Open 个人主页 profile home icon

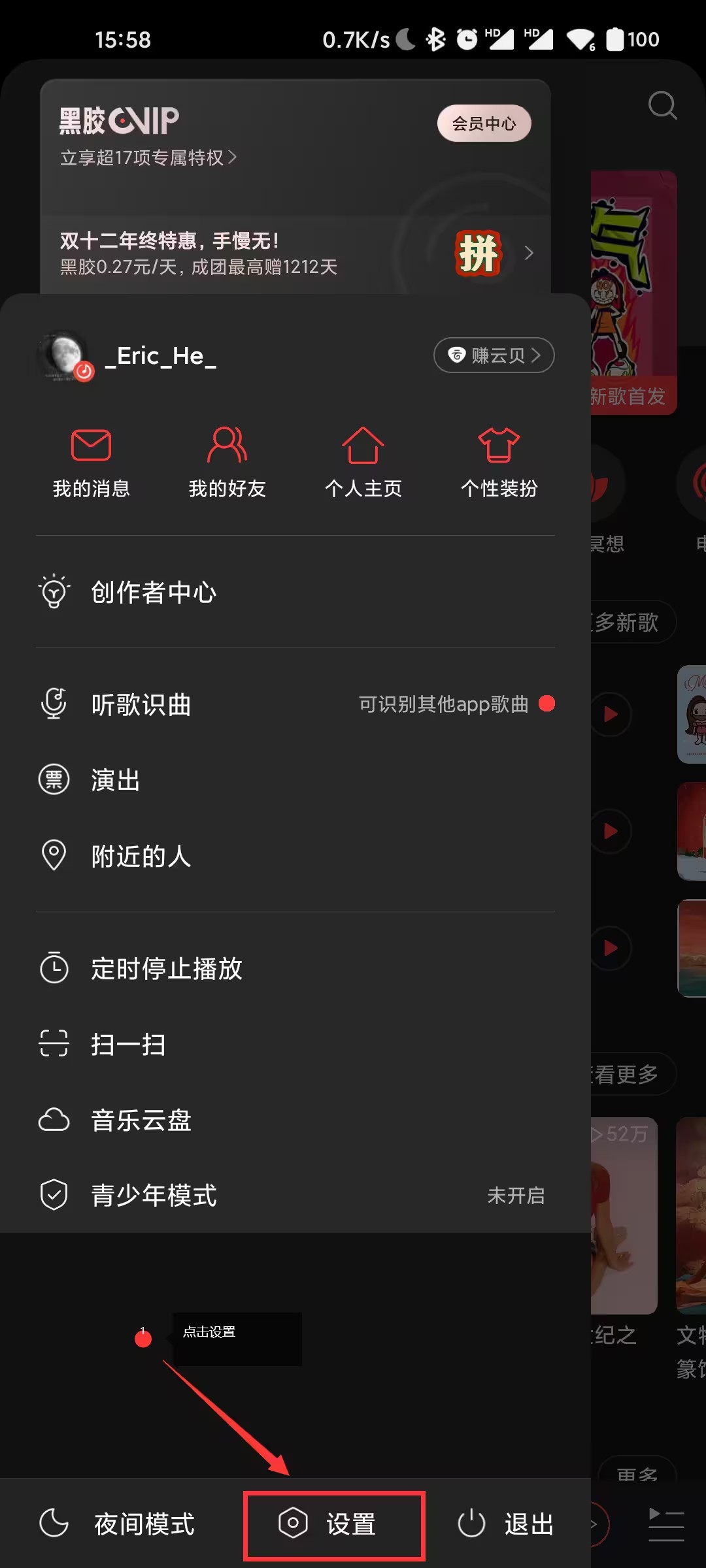[x=363, y=462]
